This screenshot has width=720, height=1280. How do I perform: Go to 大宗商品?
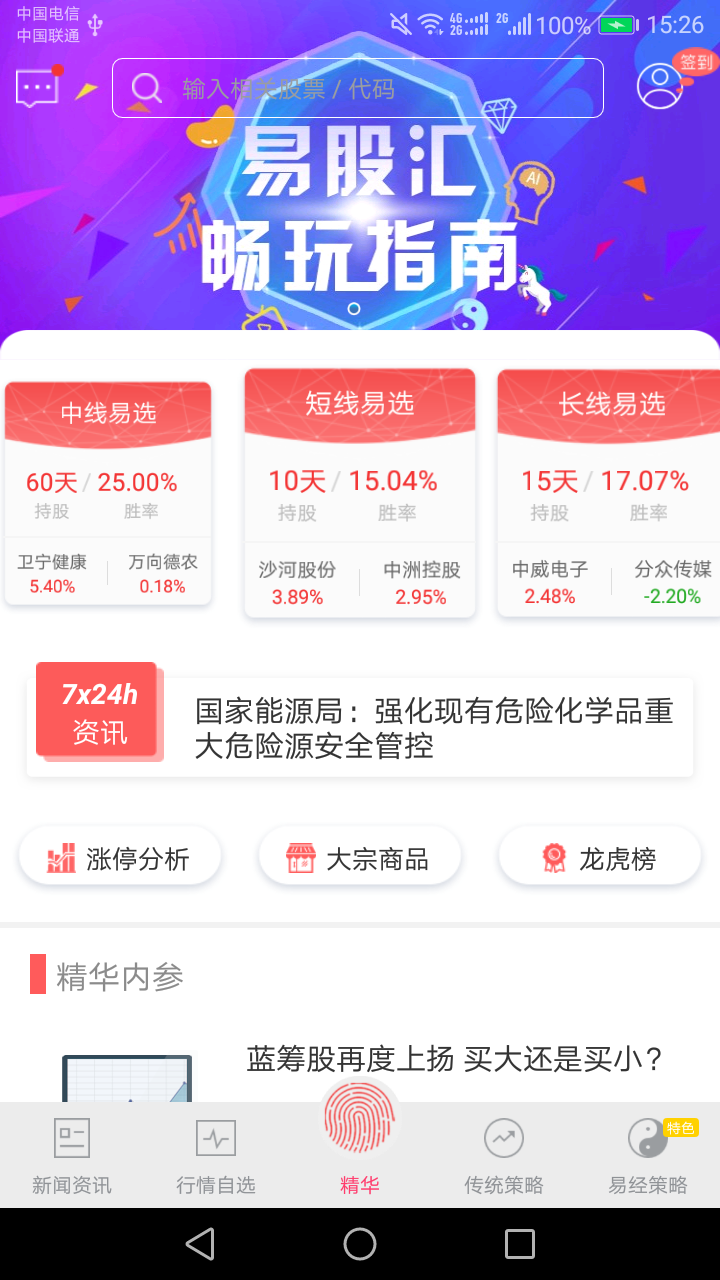coord(360,858)
